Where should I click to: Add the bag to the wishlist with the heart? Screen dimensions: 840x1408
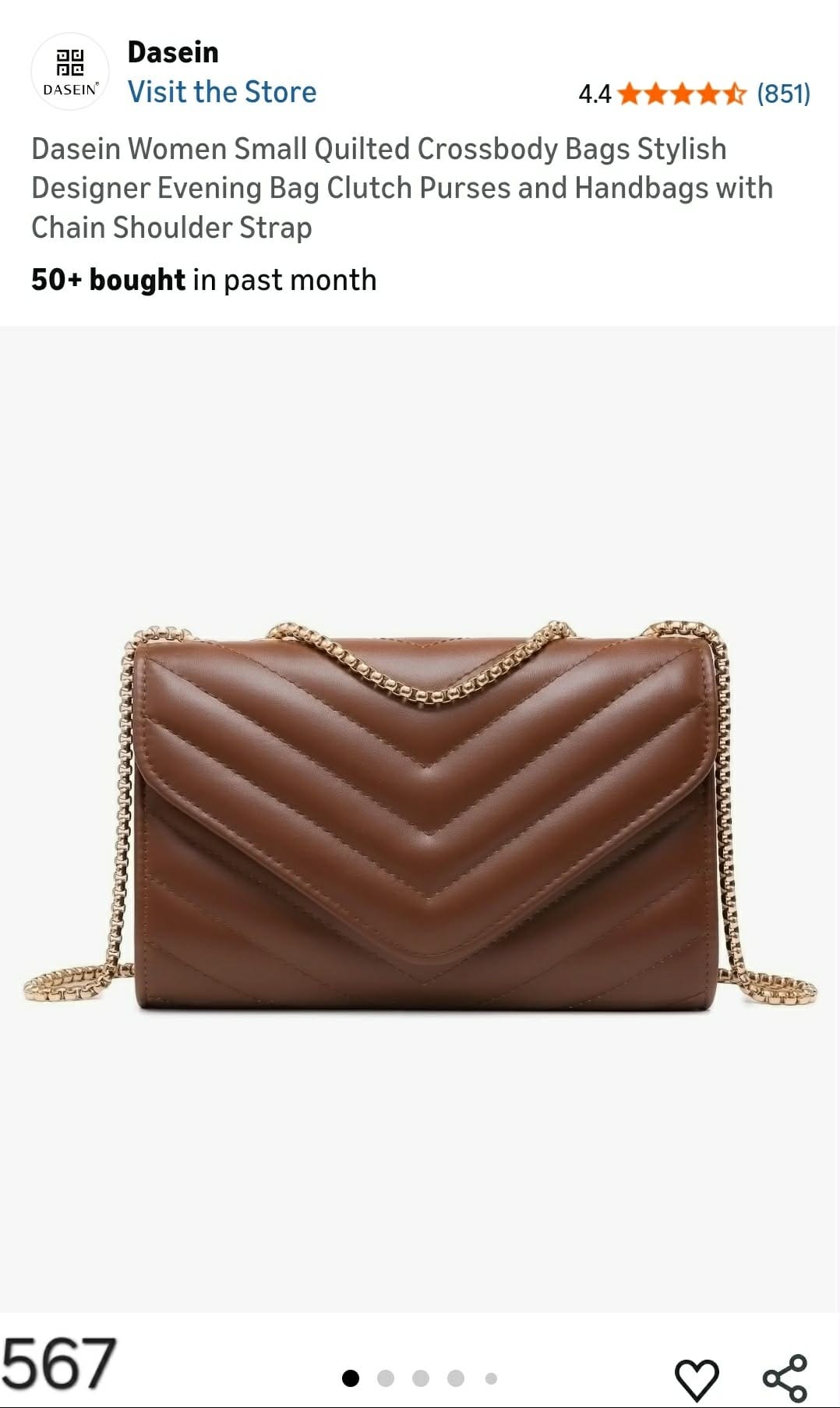(696, 1378)
